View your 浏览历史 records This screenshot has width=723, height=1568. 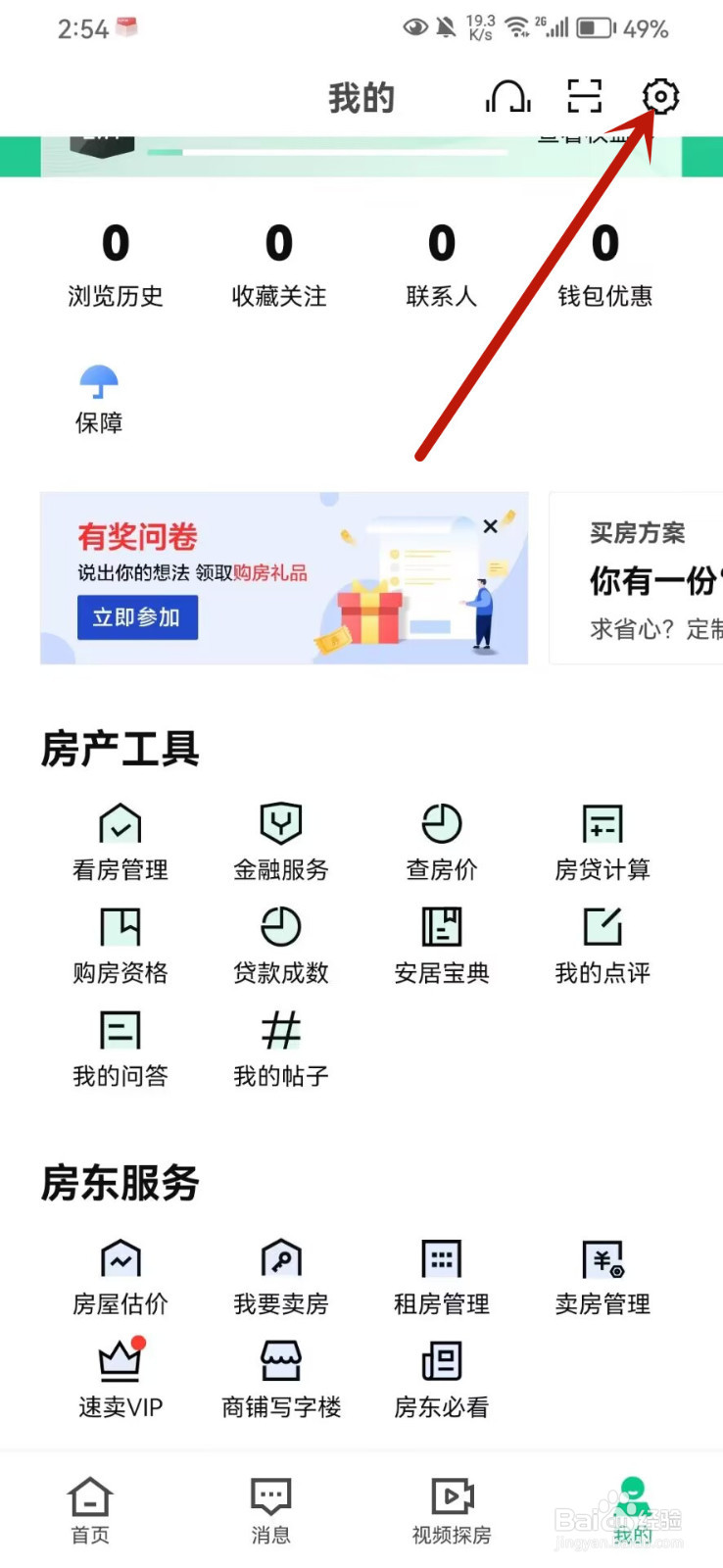116,265
